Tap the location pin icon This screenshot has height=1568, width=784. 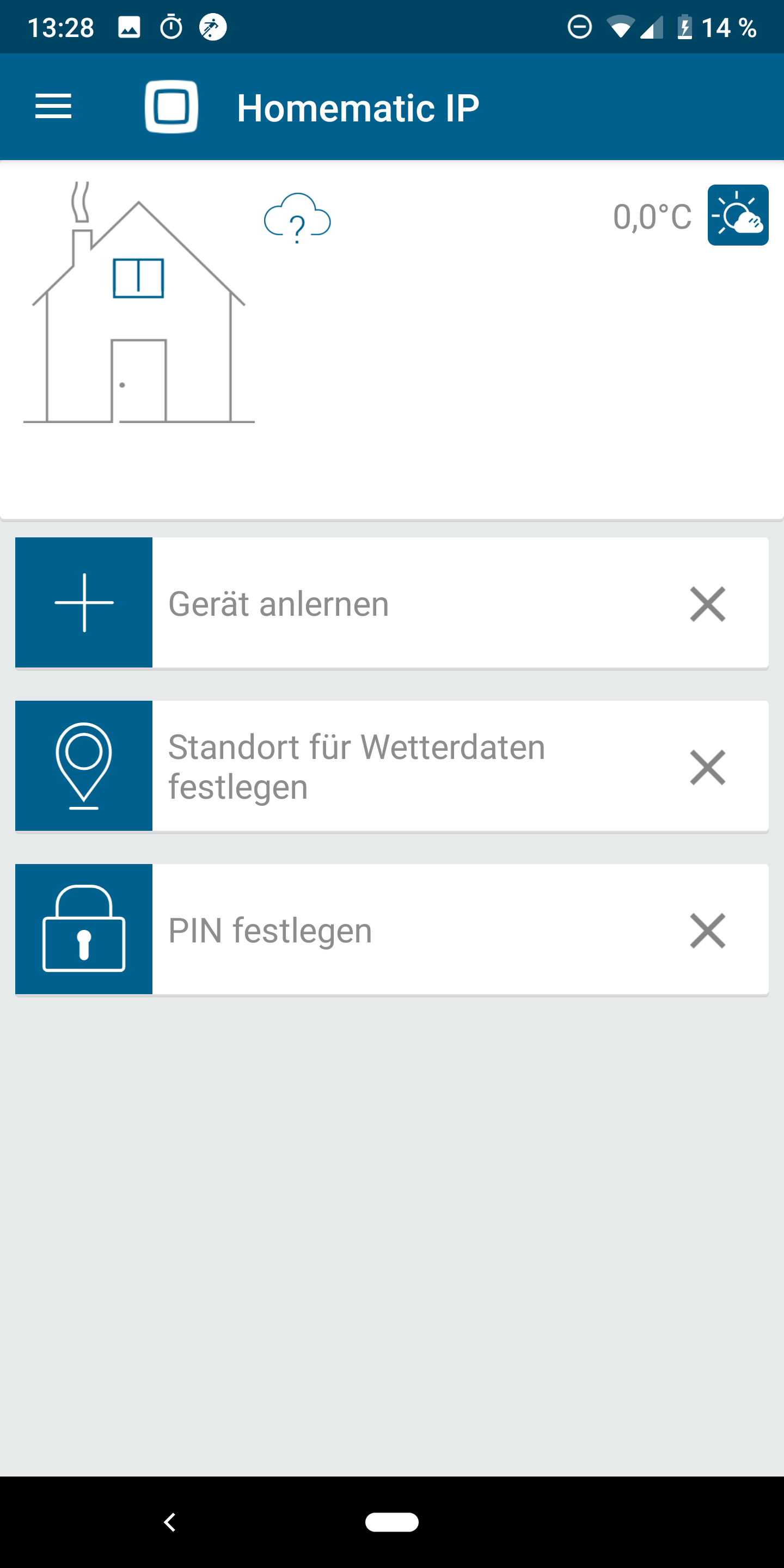click(83, 767)
